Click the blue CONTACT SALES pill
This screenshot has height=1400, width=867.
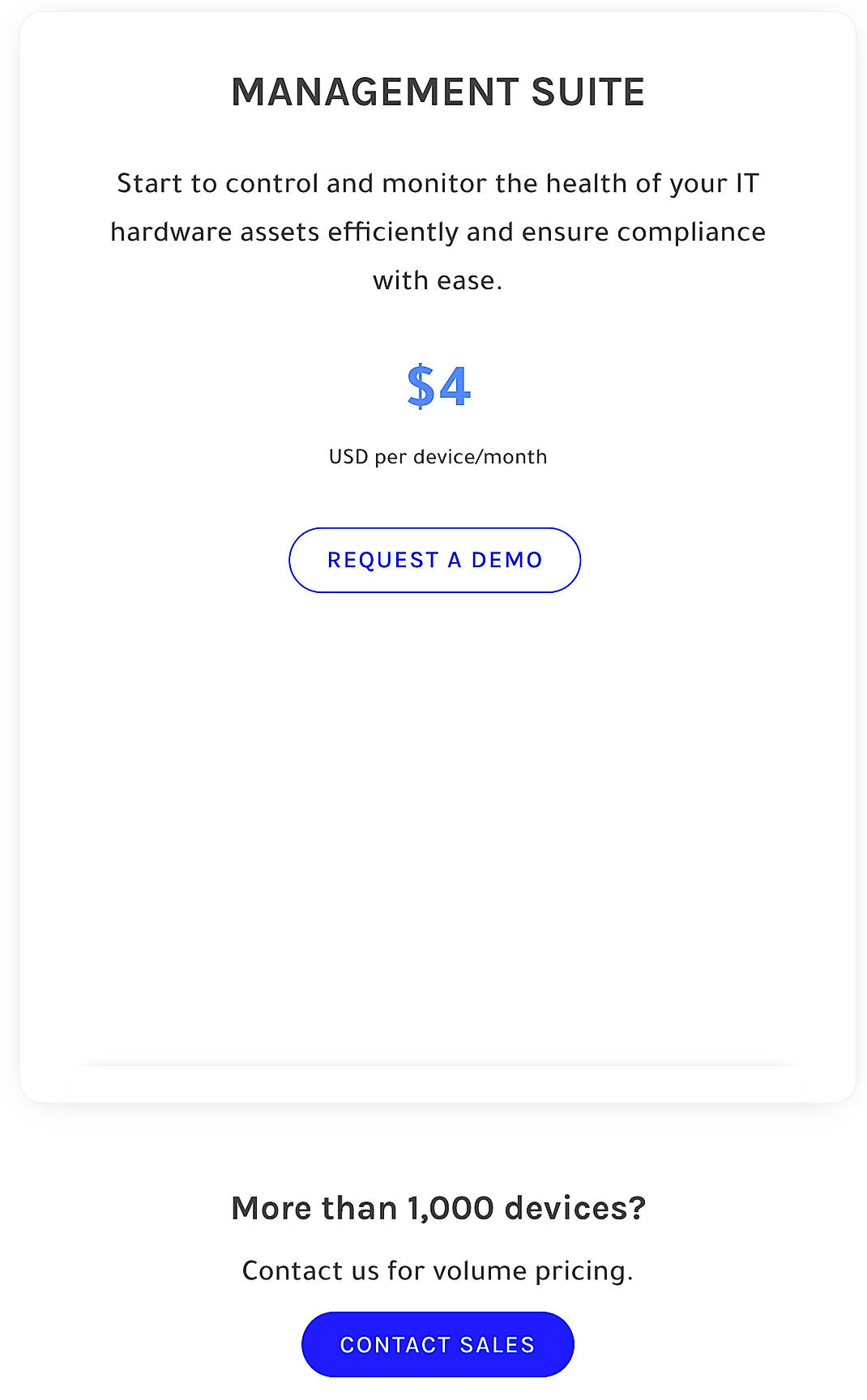(x=438, y=1343)
